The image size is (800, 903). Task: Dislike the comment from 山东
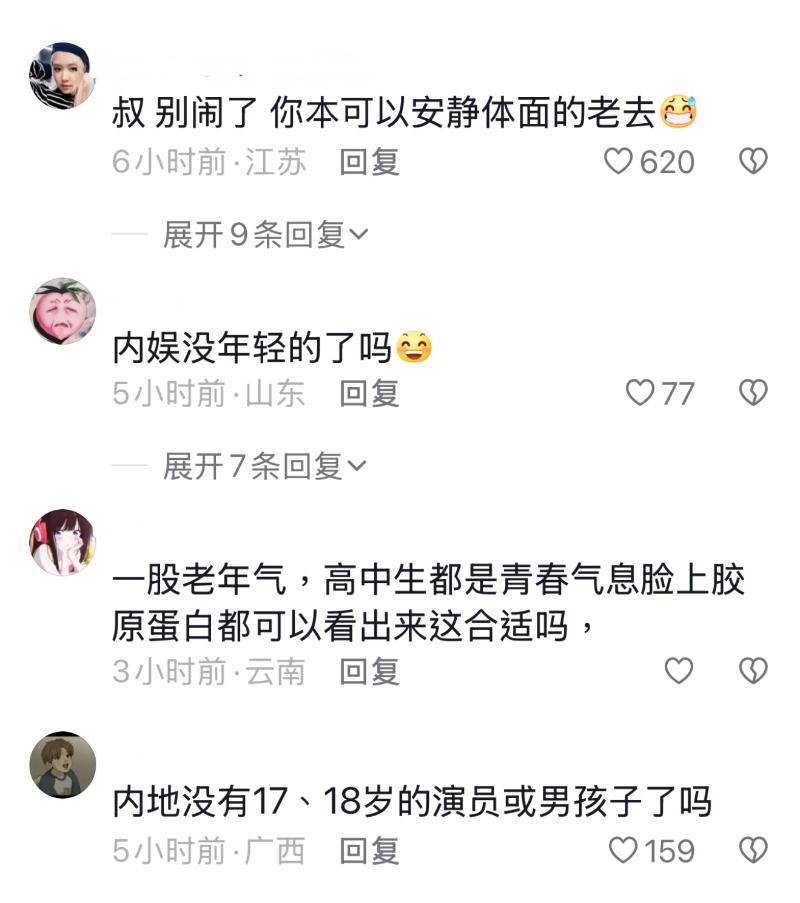[752, 393]
